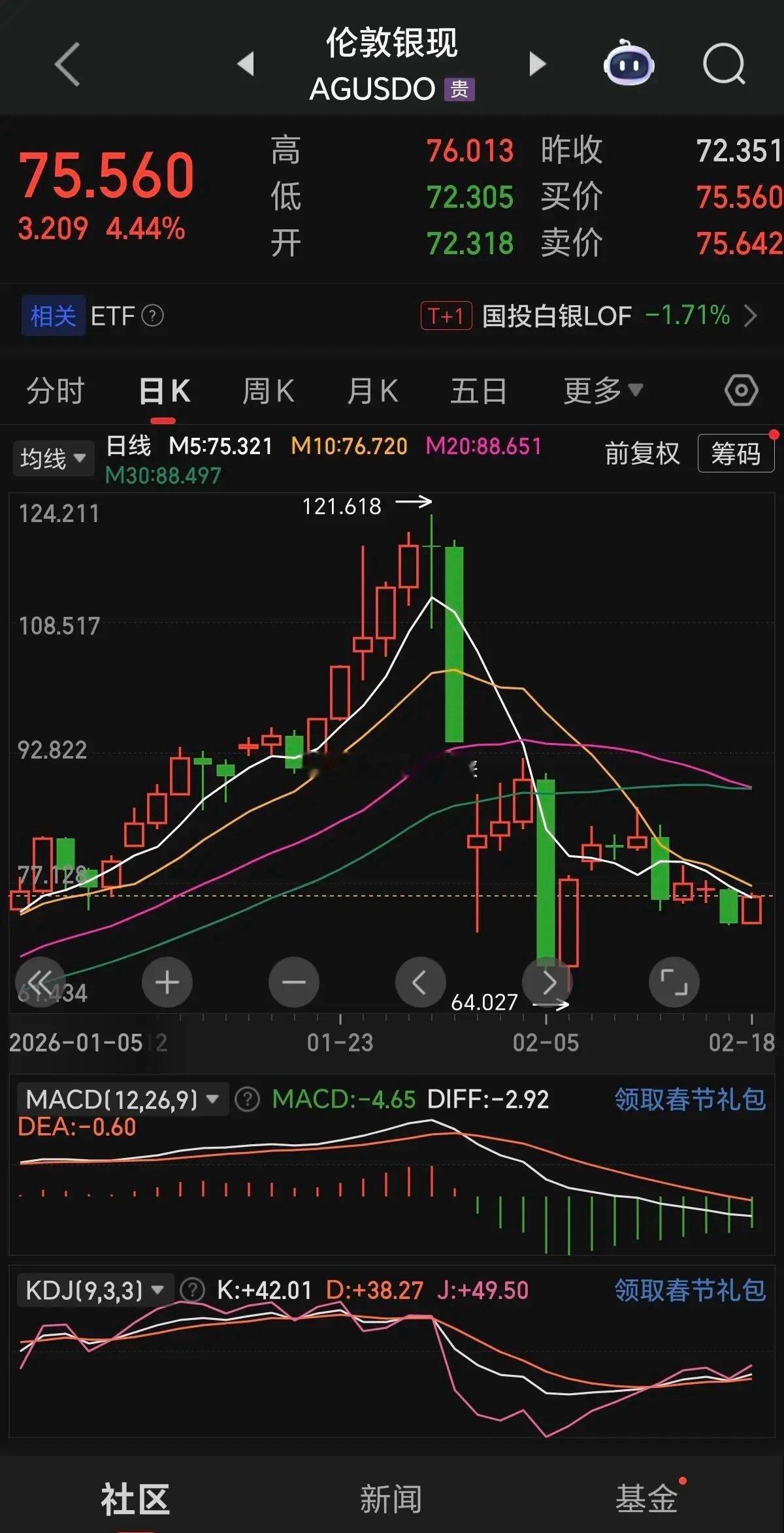Switch to the 周K weekly chart tab

point(268,389)
